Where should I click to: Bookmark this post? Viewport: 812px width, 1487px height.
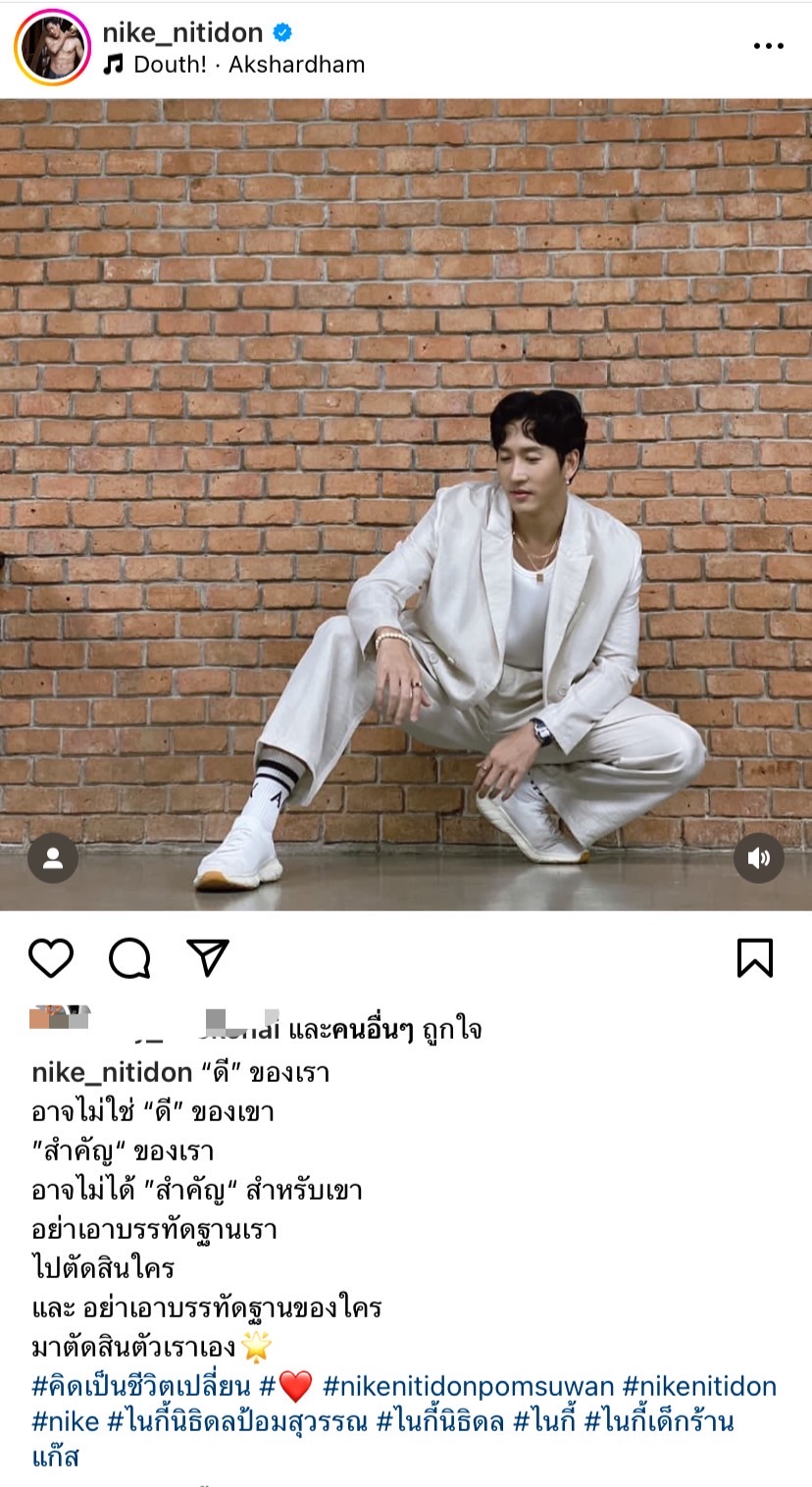754,958
